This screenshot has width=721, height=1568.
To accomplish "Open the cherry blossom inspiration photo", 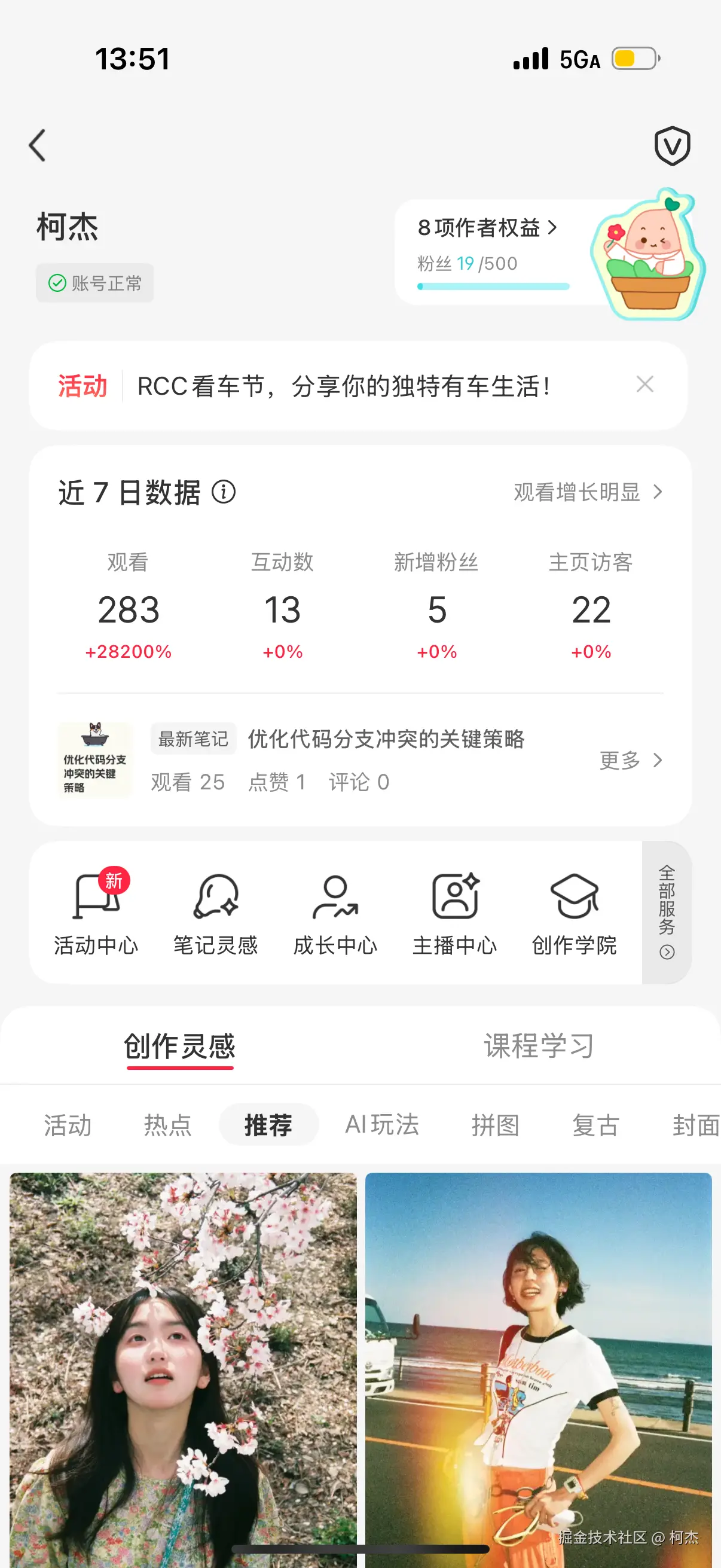I will 182,1363.
